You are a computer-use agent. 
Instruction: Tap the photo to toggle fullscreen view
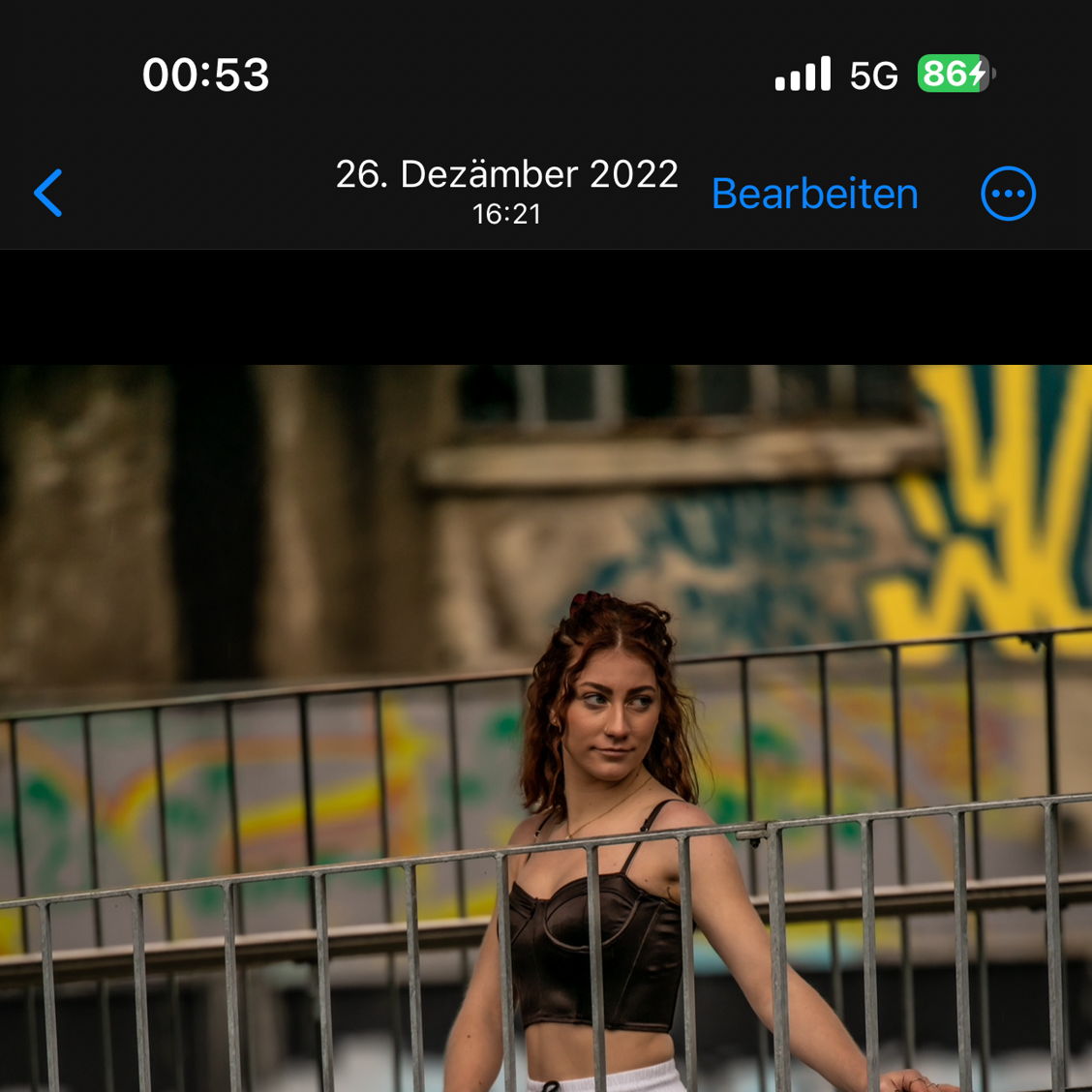pos(546,726)
